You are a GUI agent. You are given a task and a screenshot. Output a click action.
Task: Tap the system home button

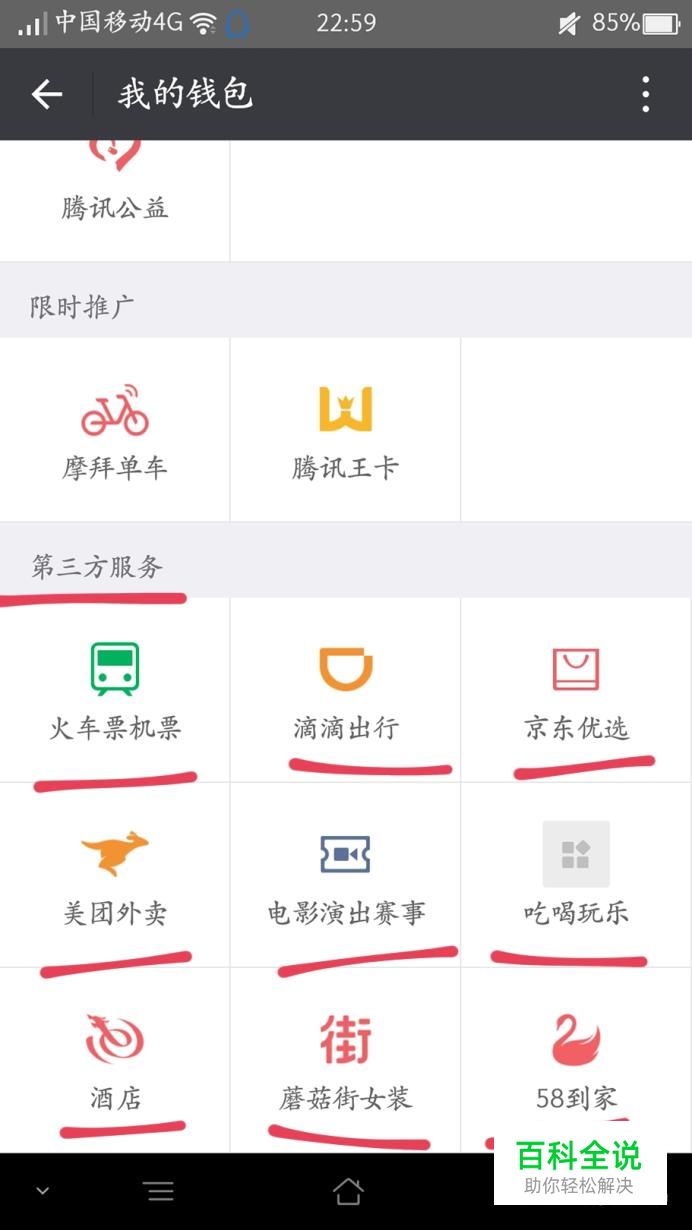(x=347, y=1191)
